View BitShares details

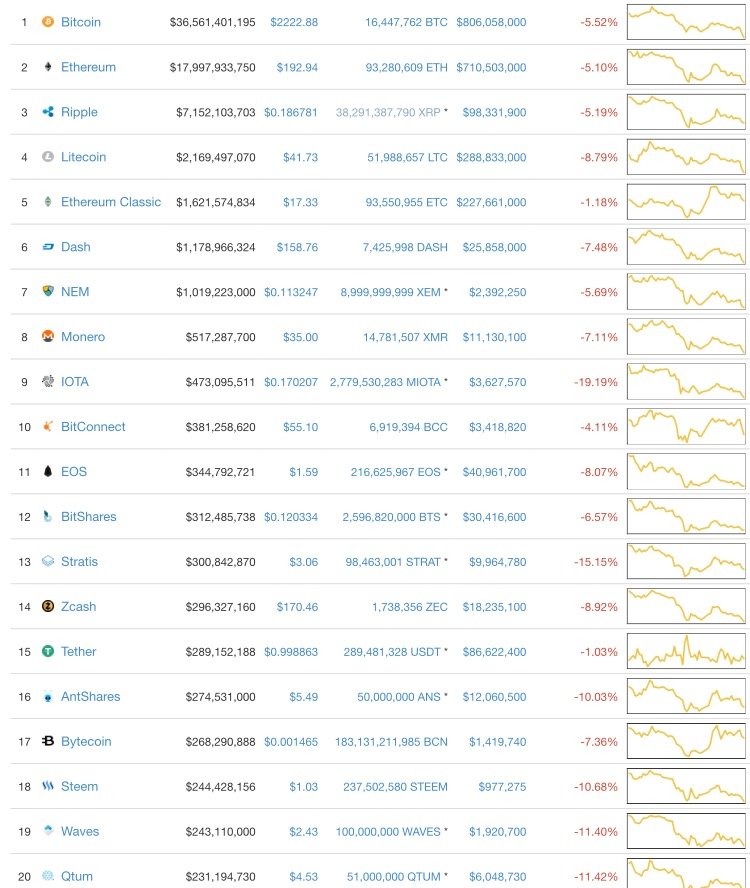click(x=88, y=517)
